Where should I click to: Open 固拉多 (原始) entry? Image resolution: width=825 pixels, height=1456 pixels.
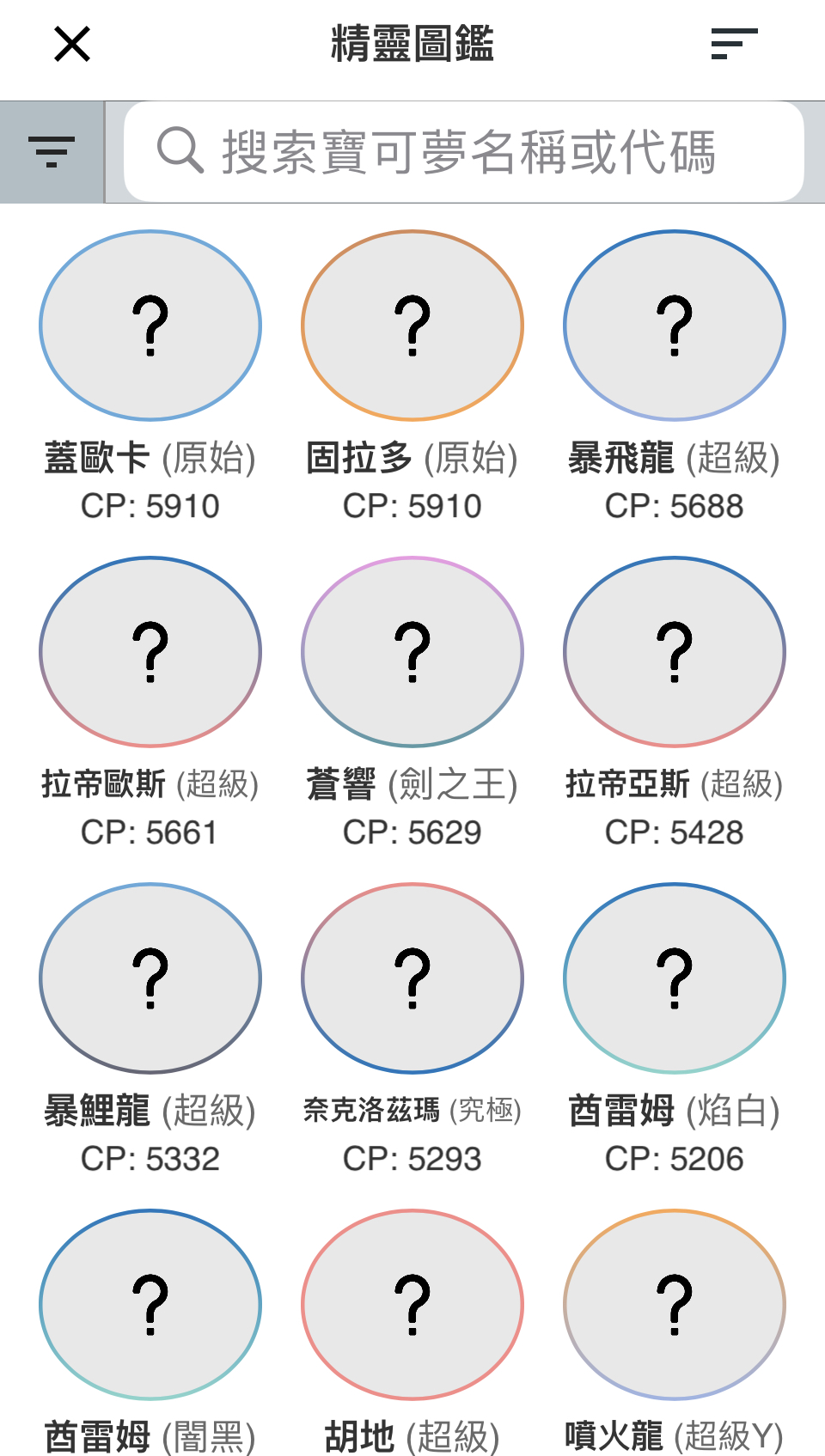point(412,377)
